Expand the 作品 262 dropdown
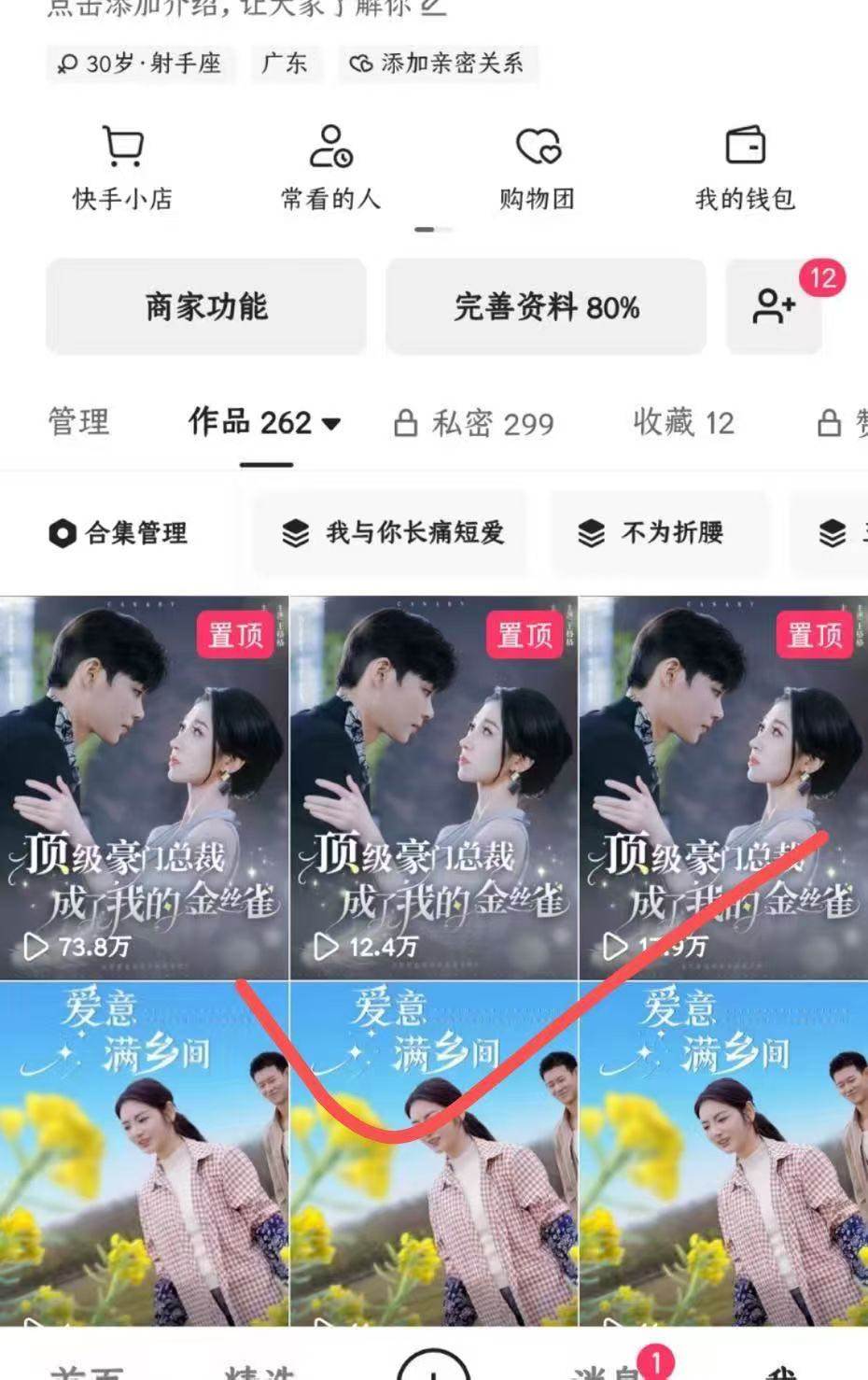This screenshot has height=1380, width=868. [x=265, y=422]
